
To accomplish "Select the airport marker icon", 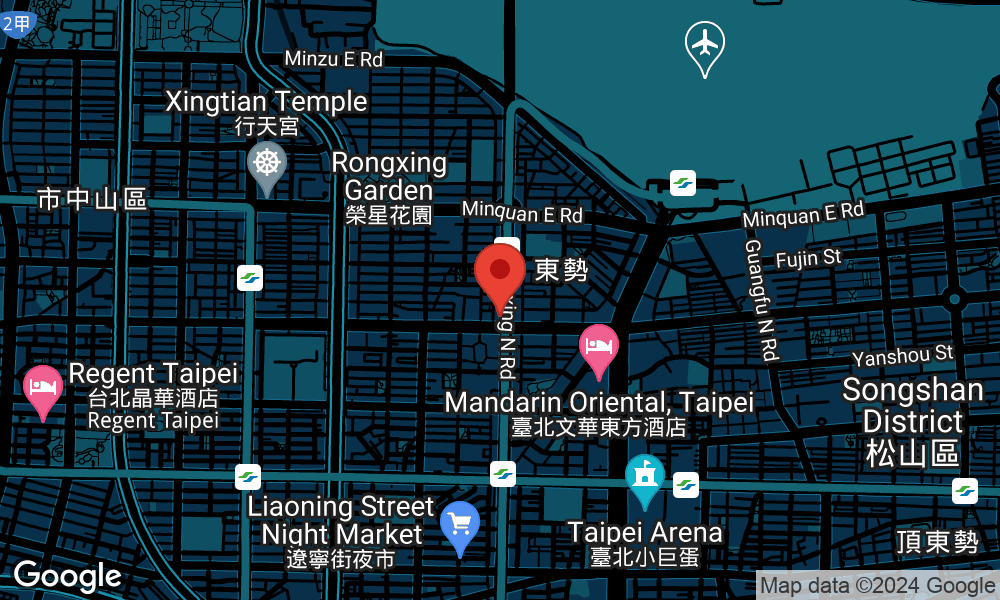I will point(705,44).
